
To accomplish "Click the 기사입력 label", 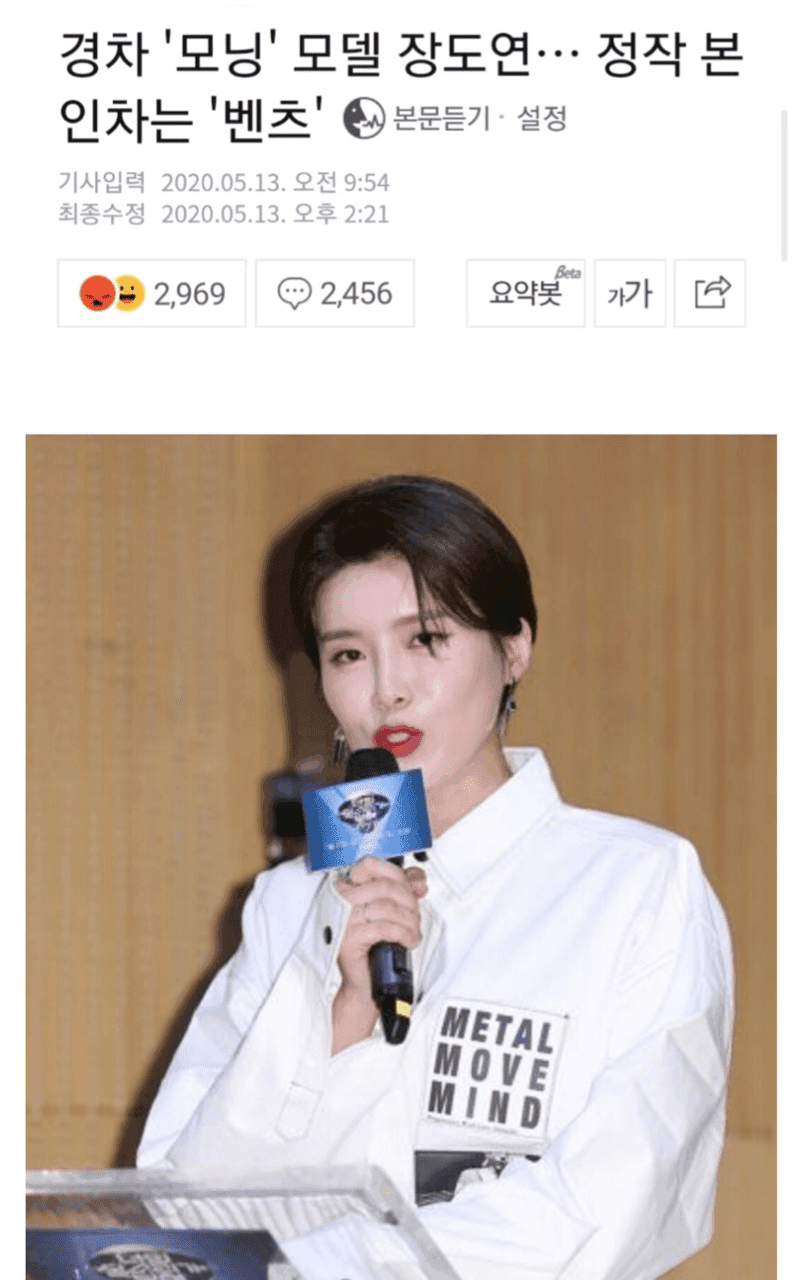I will (x=100, y=185).
